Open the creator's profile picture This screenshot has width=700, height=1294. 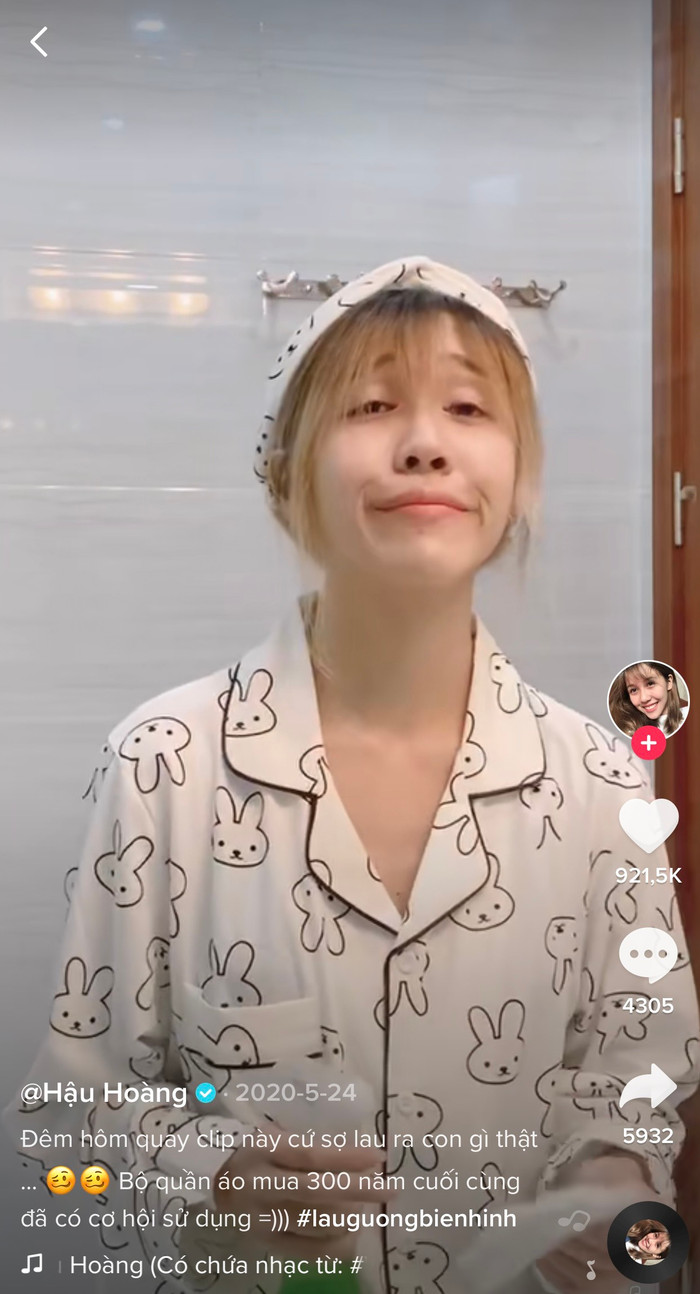(648, 699)
